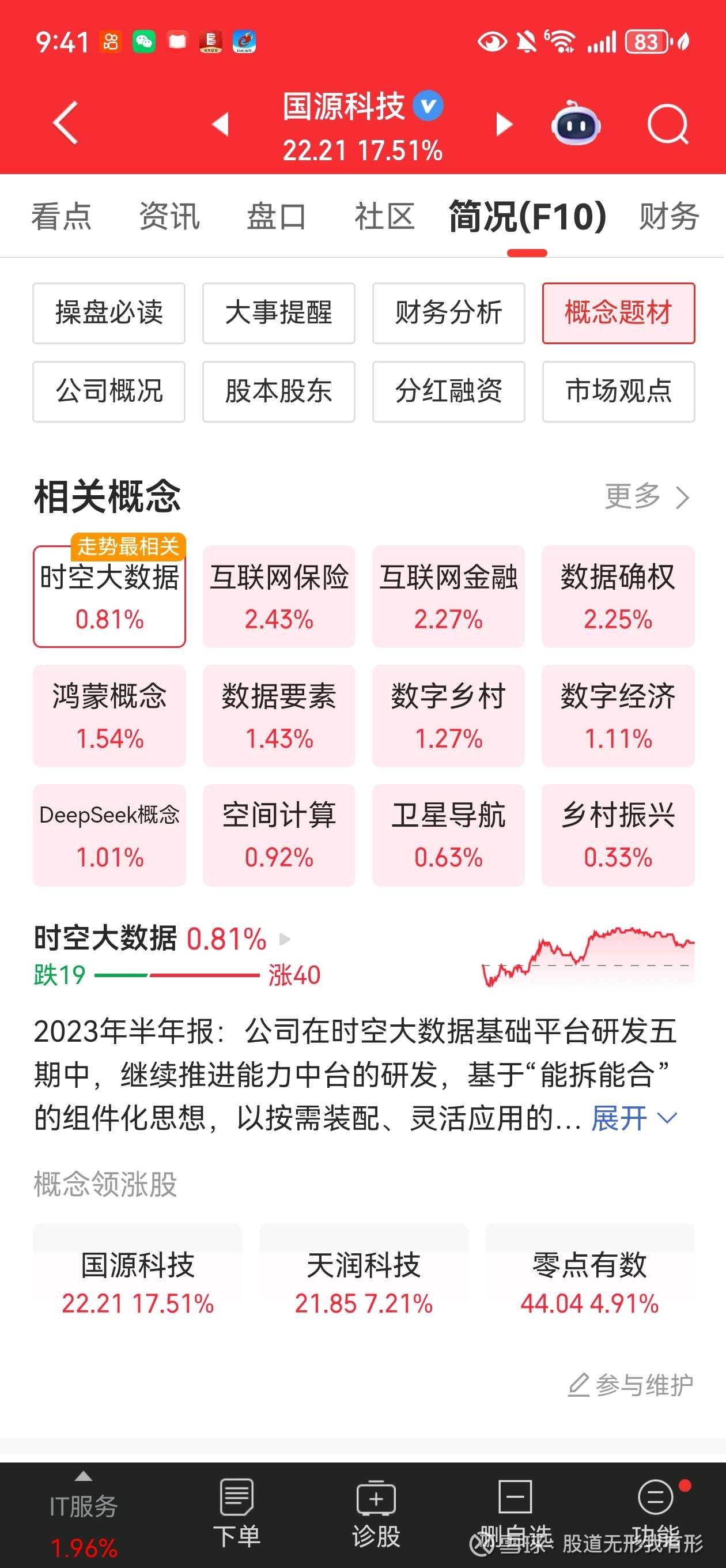The image size is (726, 1568).
Task: Switch to the 资讯 tab
Action: pyautogui.click(x=169, y=216)
